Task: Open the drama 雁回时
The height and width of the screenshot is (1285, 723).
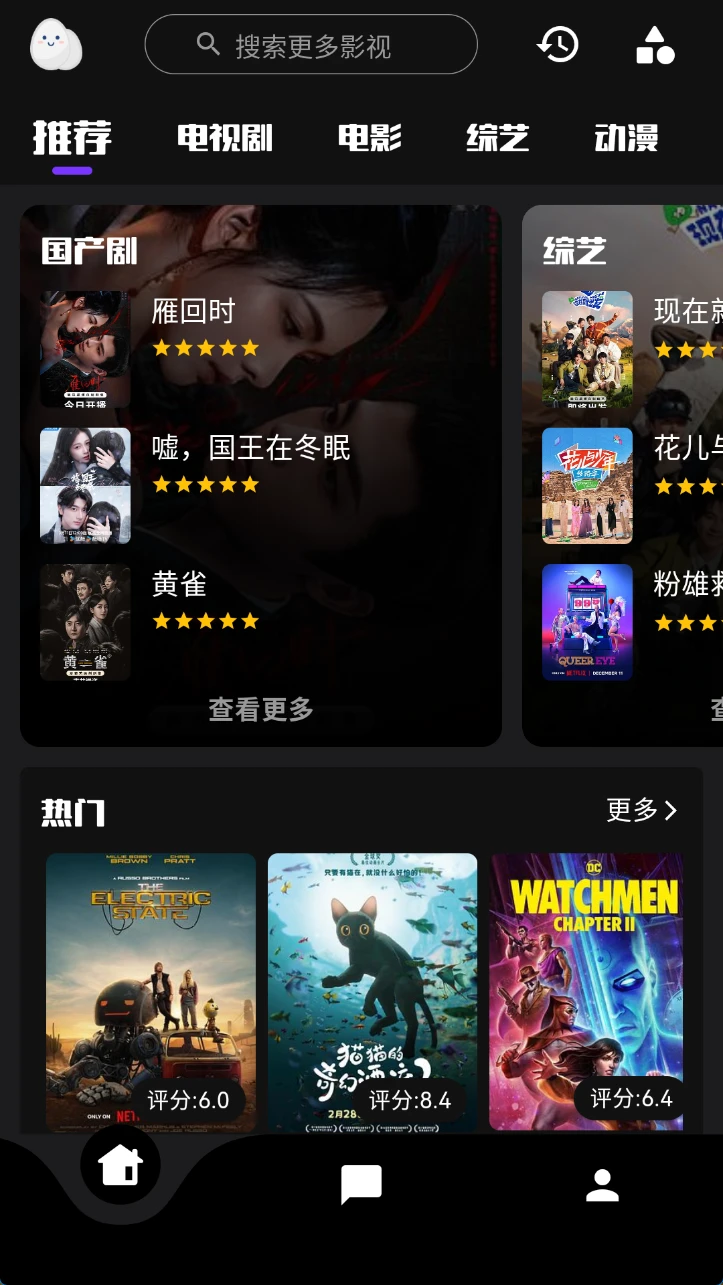Action: (193, 312)
